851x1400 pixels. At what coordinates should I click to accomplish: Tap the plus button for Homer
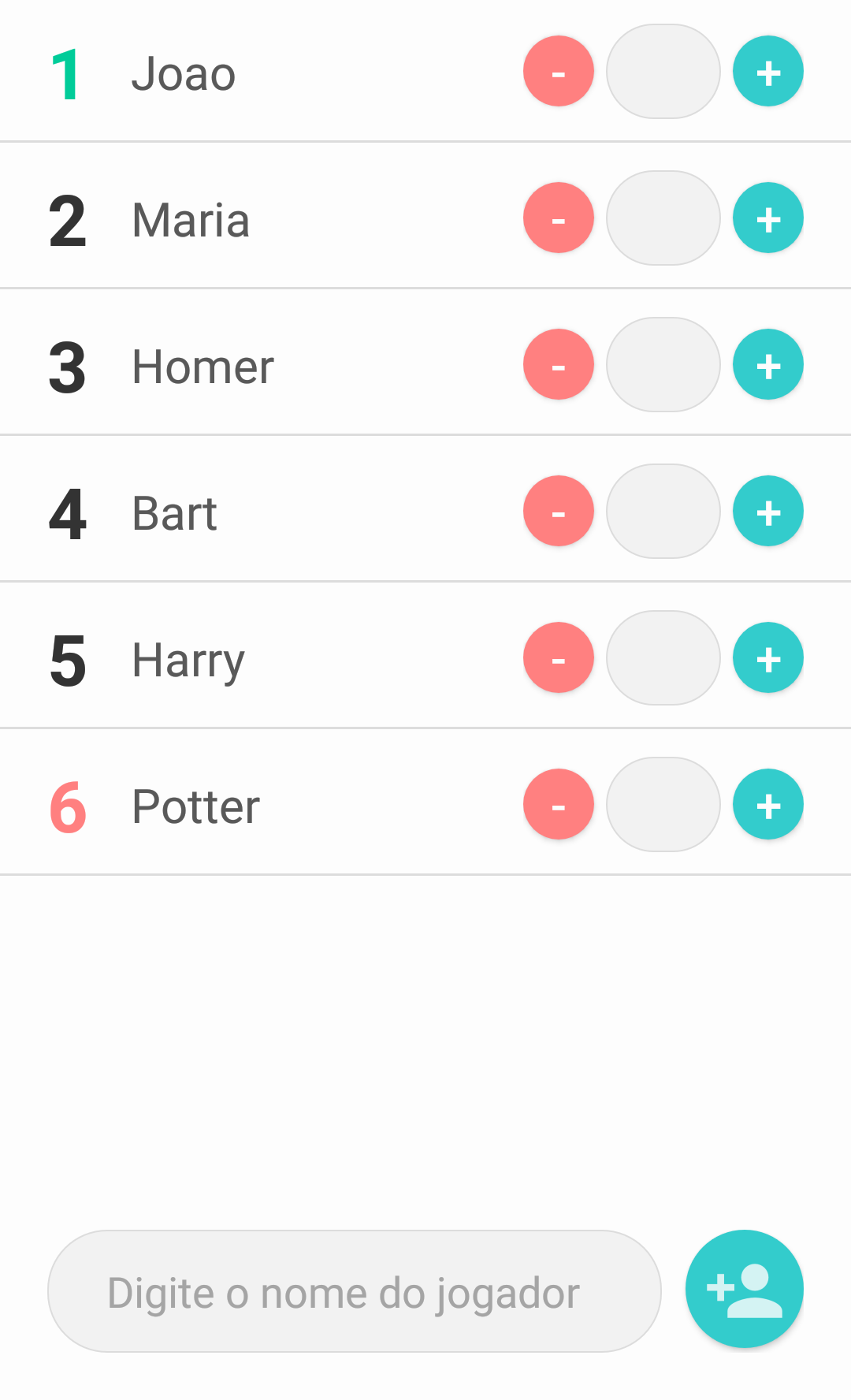(x=768, y=364)
